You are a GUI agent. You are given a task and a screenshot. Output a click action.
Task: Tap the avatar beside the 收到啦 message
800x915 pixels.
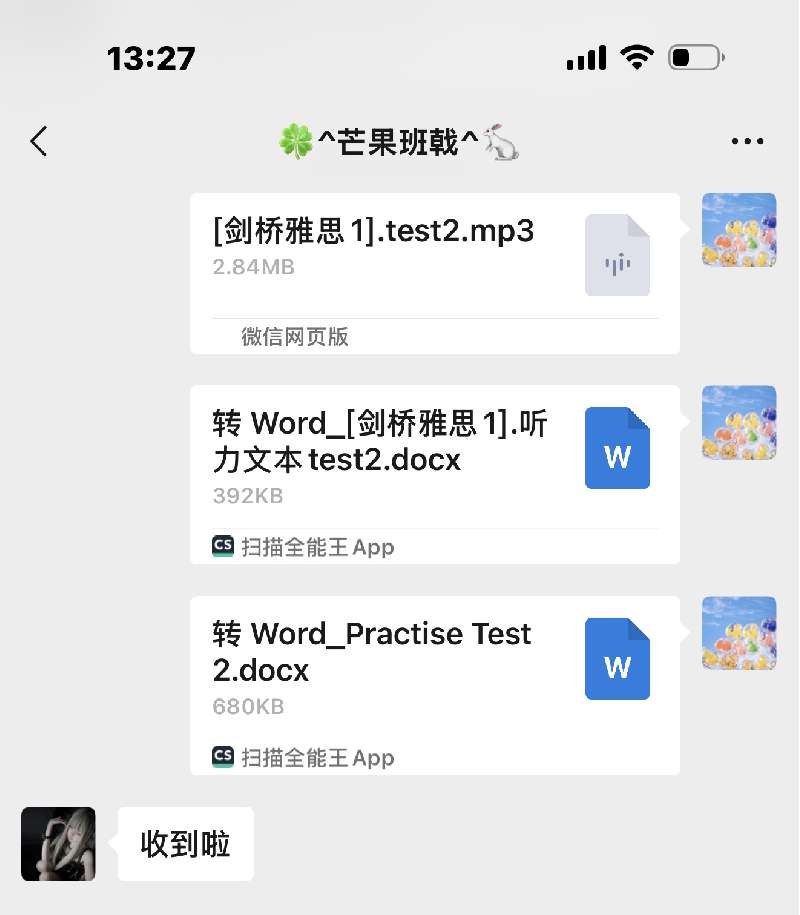click(58, 844)
